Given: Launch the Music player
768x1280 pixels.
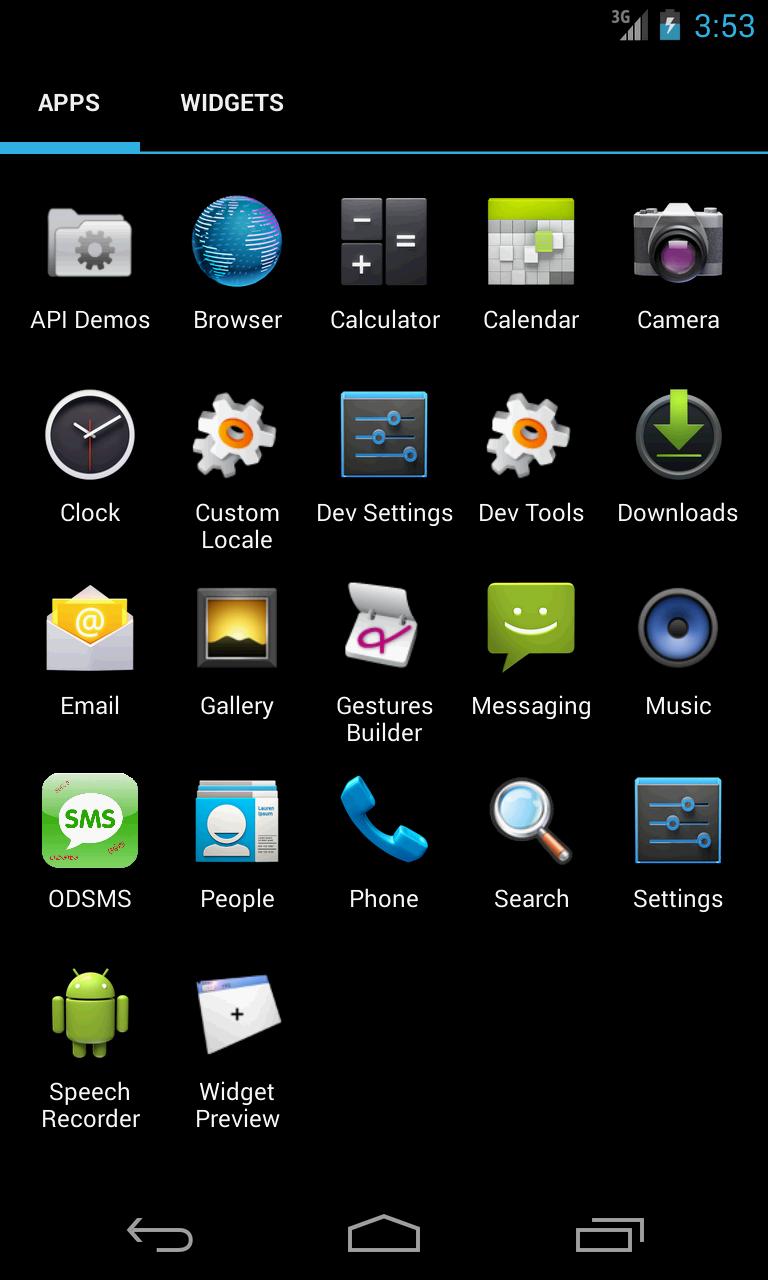Looking at the screenshot, I should pos(678,629).
